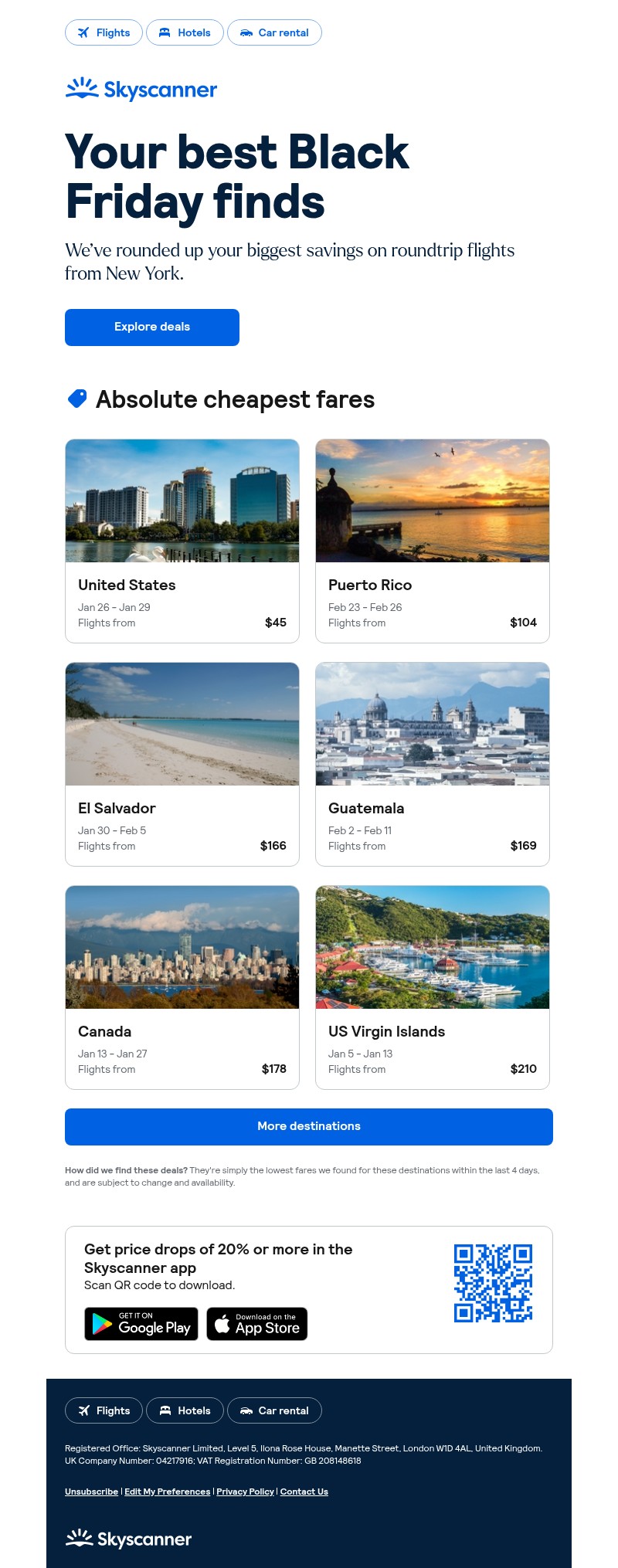Open the Edit My Preferences link

[x=167, y=1492]
